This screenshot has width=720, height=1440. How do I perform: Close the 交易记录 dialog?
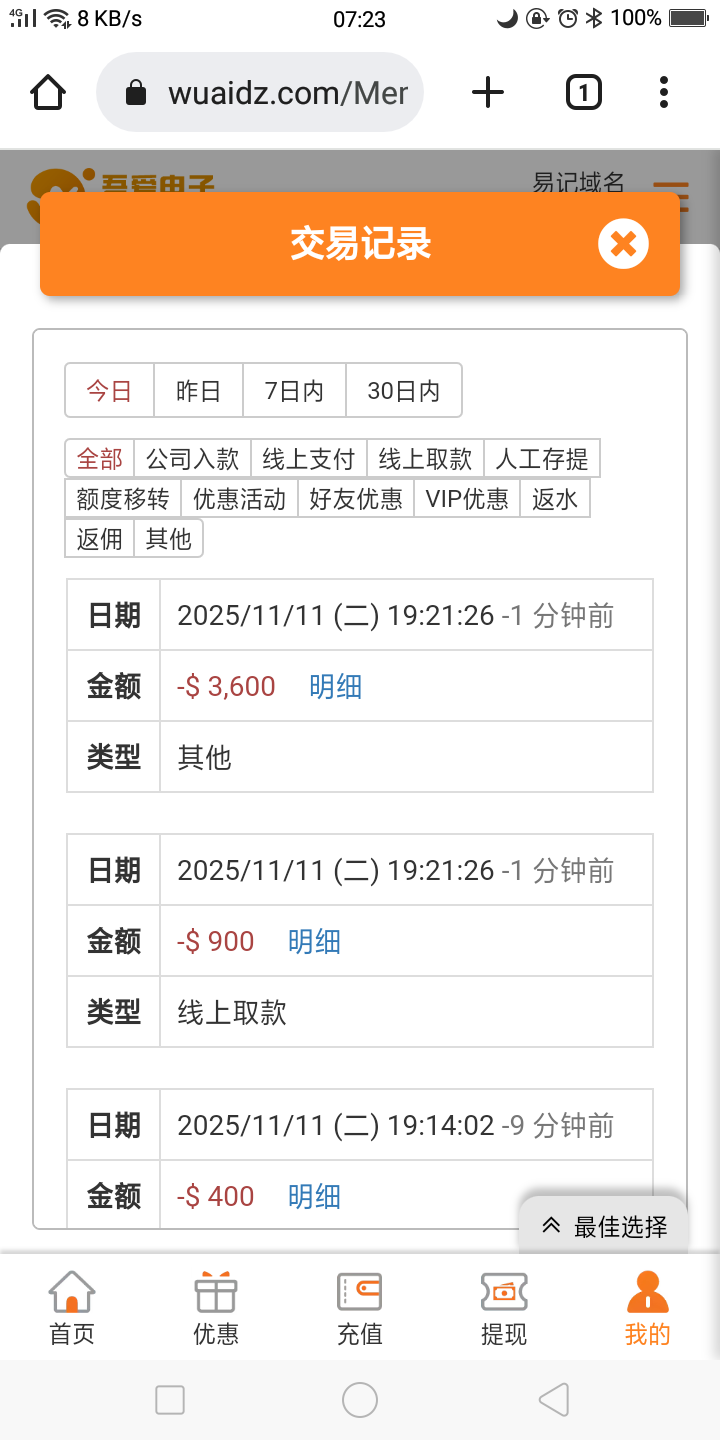point(623,244)
